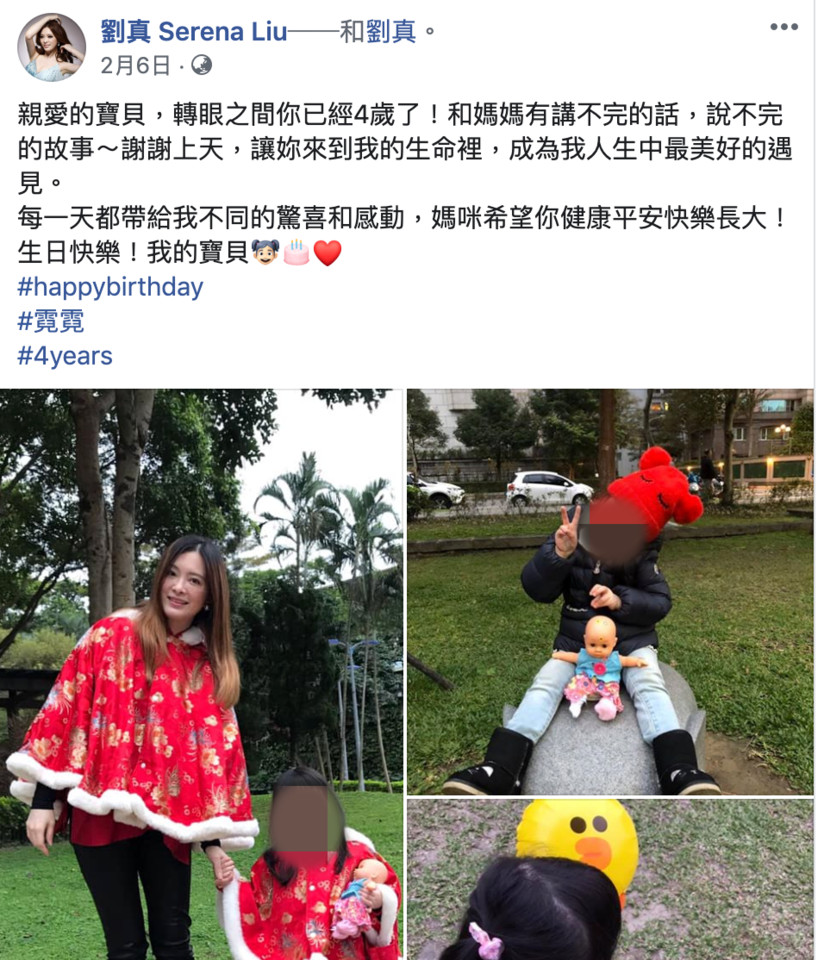Open the #霓霓 hashtag
824x960 pixels.
coord(51,322)
